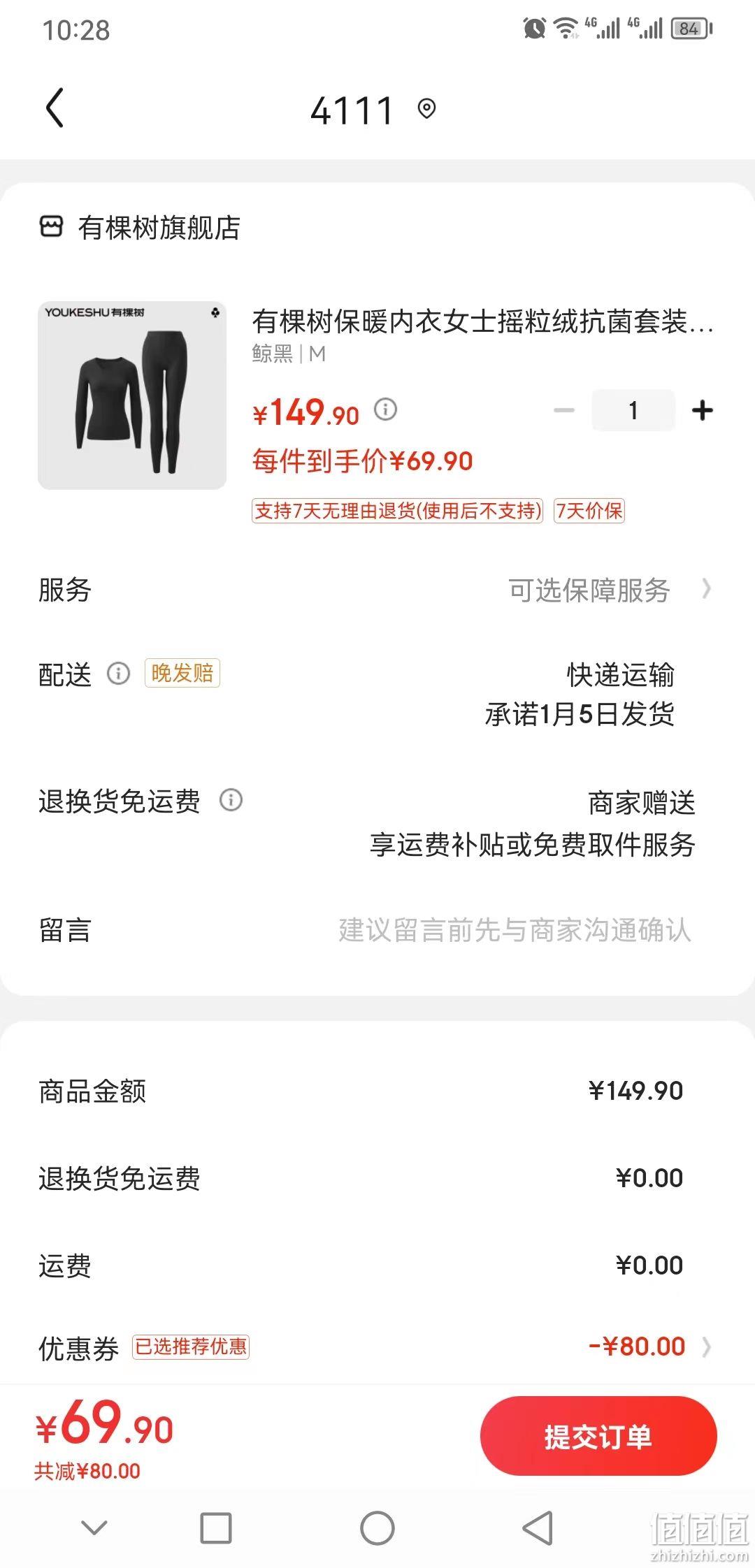View info icon beside 退换货免运费

231,800
